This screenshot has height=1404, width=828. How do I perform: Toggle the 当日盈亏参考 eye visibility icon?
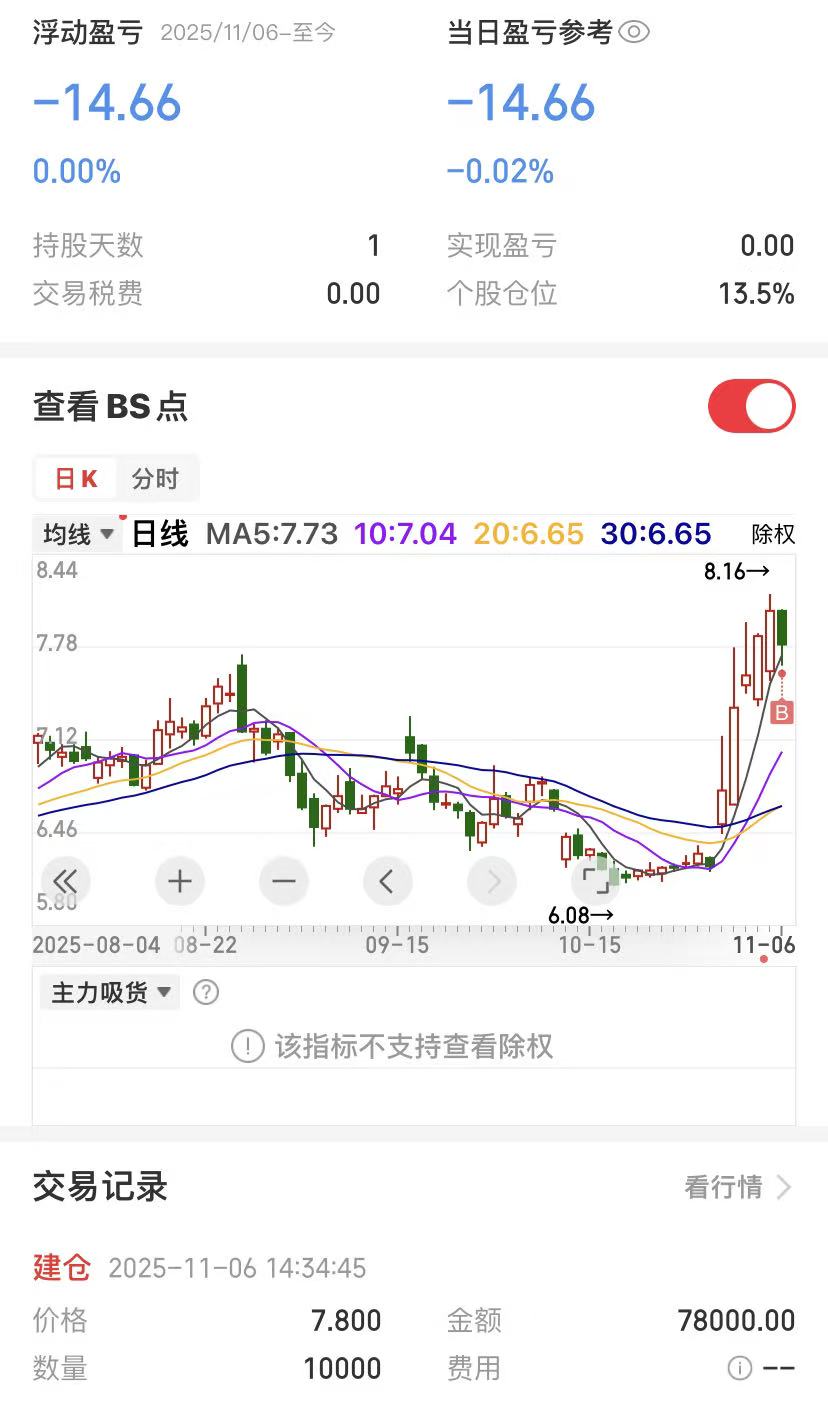(634, 33)
